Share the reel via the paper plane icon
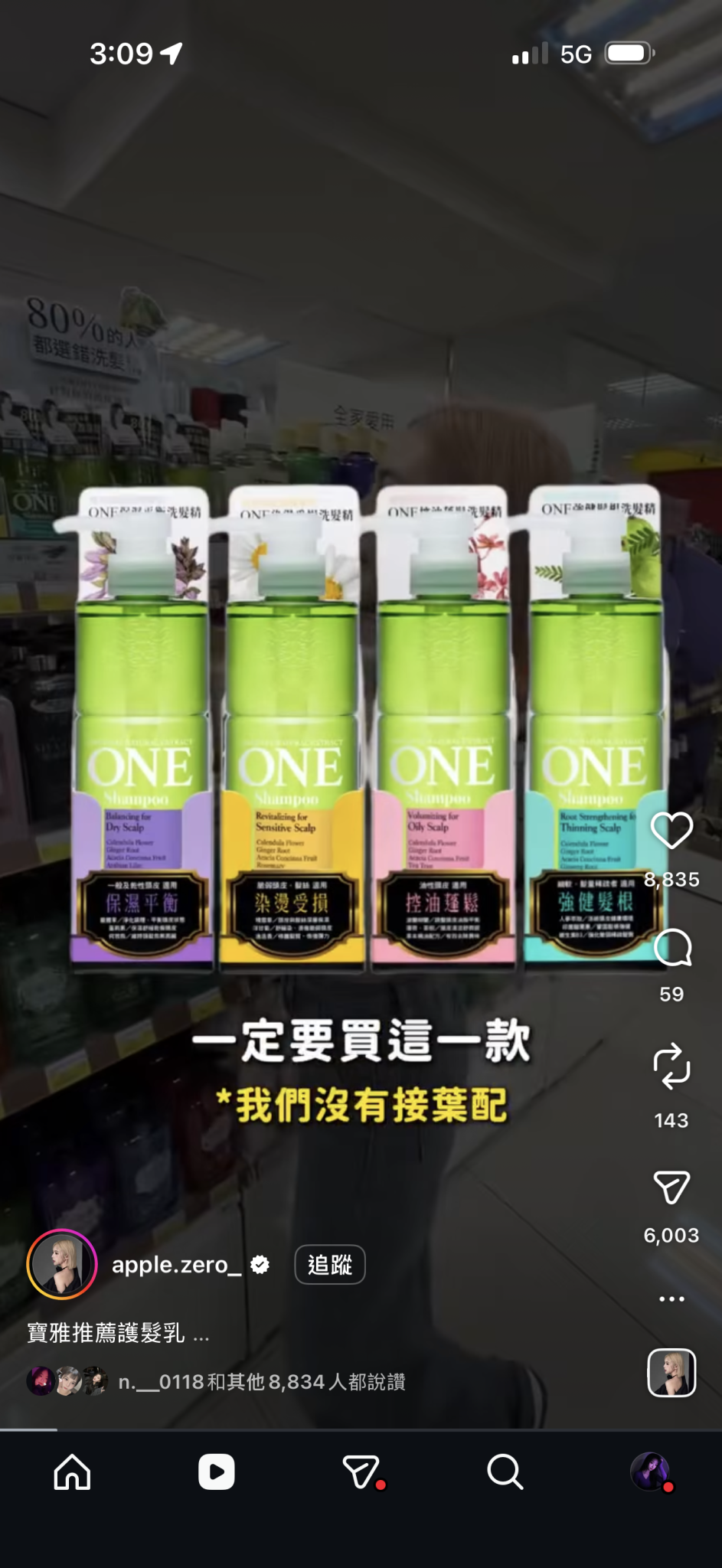This screenshot has height=1568, width=722. click(x=671, y=1187)
